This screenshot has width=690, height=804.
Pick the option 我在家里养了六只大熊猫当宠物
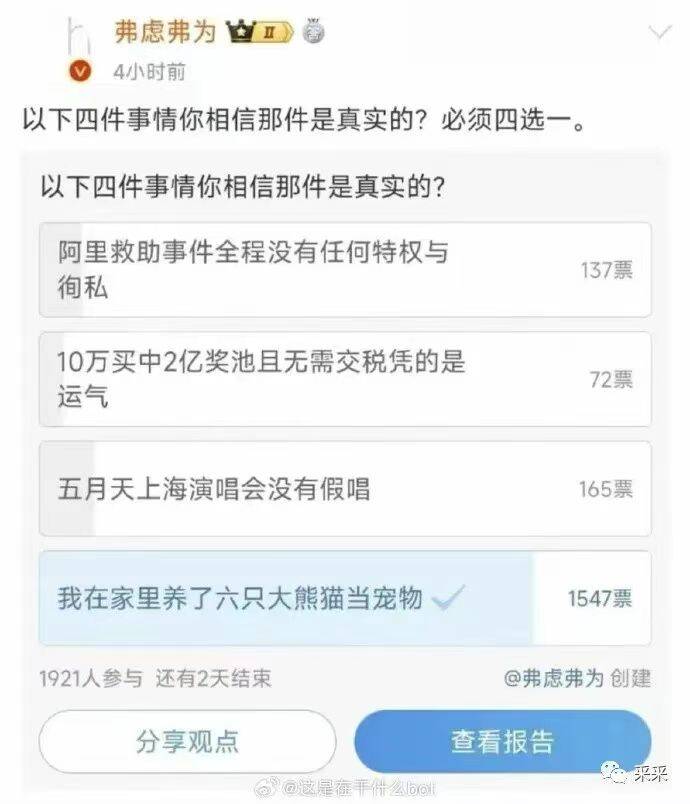(344, 598)
